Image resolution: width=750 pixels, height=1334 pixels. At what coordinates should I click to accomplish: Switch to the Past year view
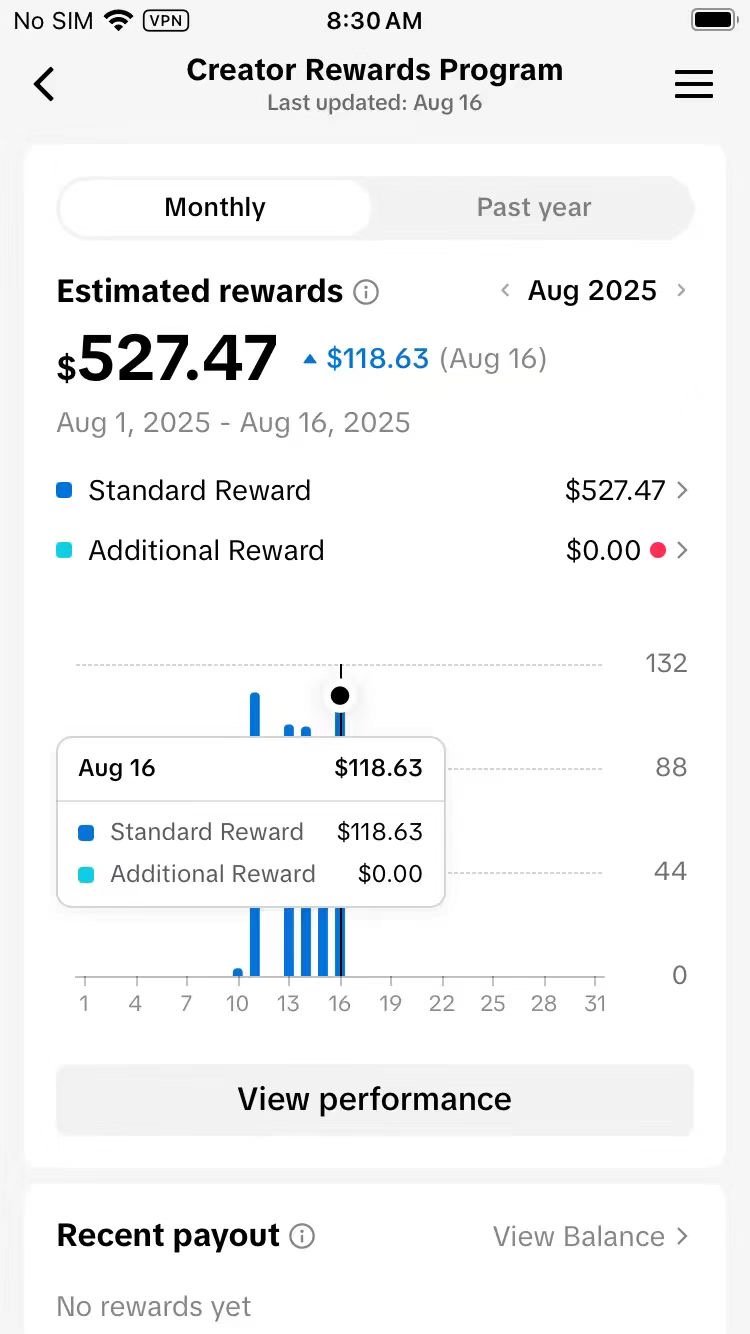534,207
